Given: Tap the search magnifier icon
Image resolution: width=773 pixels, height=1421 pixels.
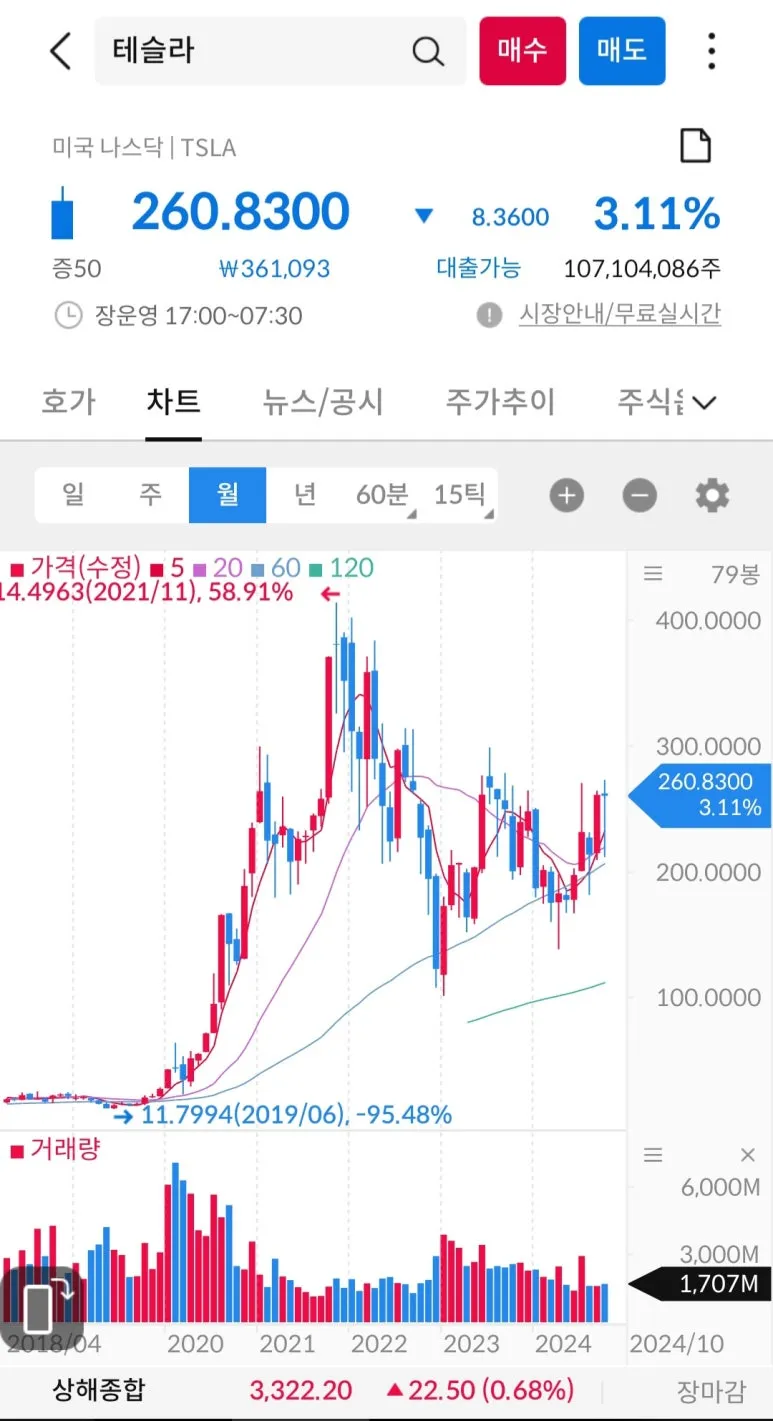Looking at the screenshot, I should [x=428, y=51].
